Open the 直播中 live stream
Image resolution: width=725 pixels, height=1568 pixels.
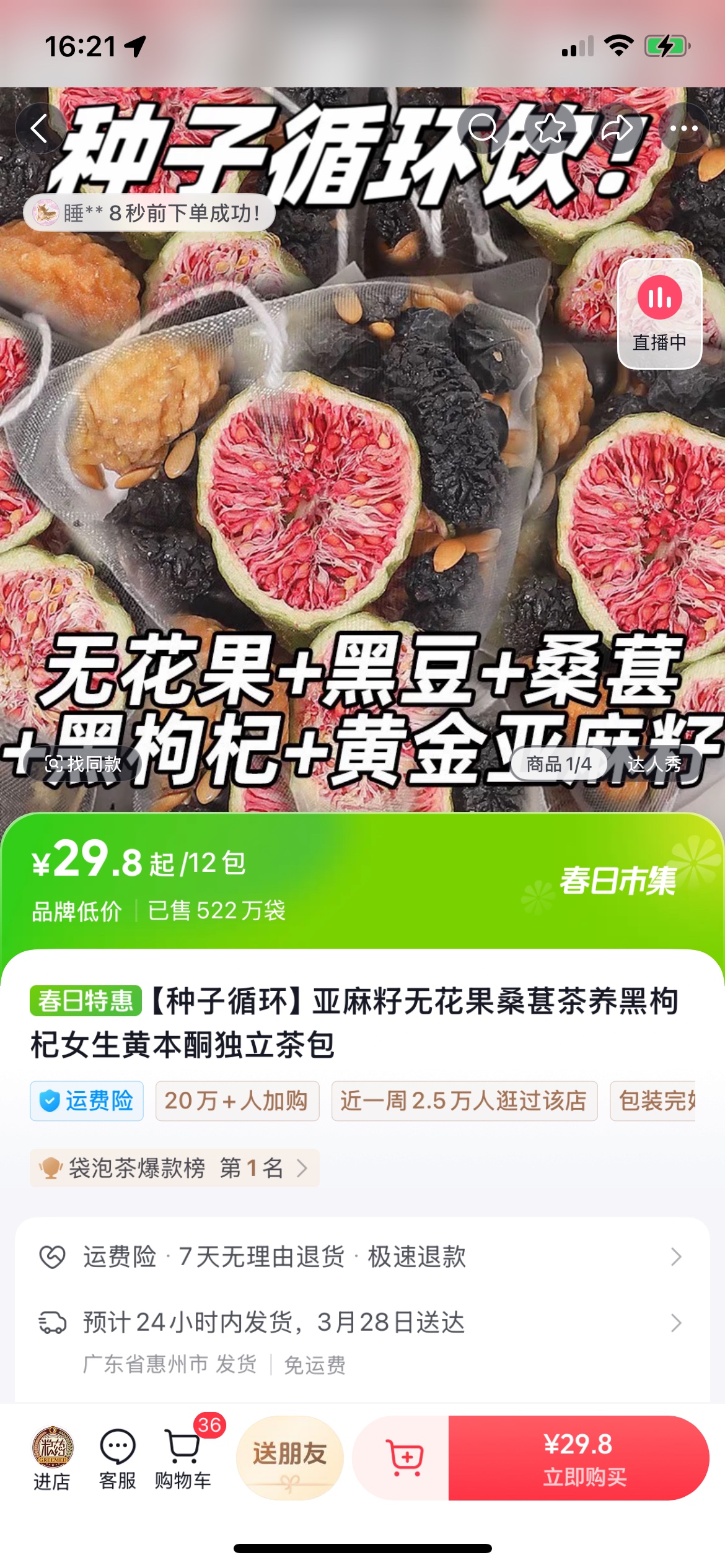(659, 313)
